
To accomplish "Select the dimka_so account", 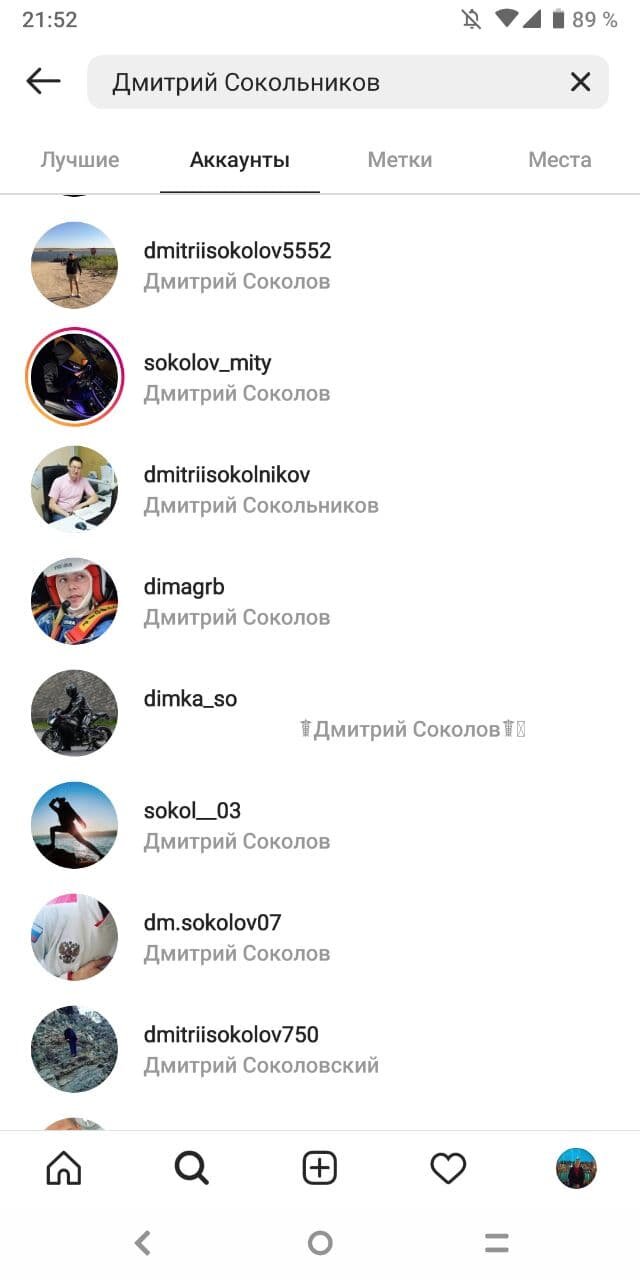I will coord(320,713).
